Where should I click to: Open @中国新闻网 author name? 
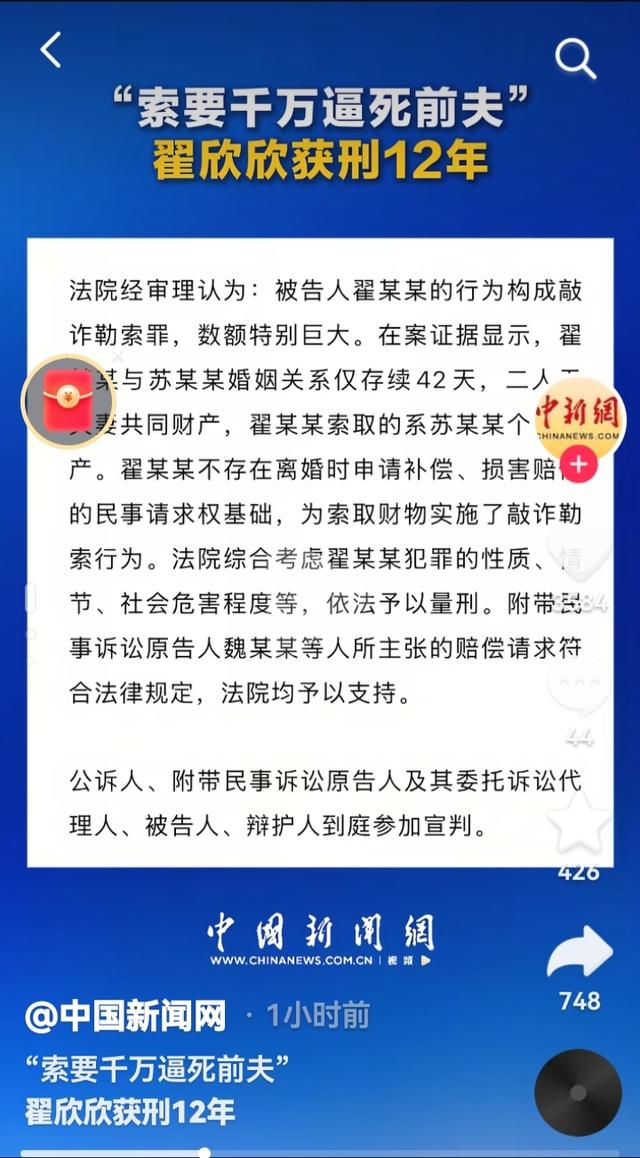pos(126,1016)
